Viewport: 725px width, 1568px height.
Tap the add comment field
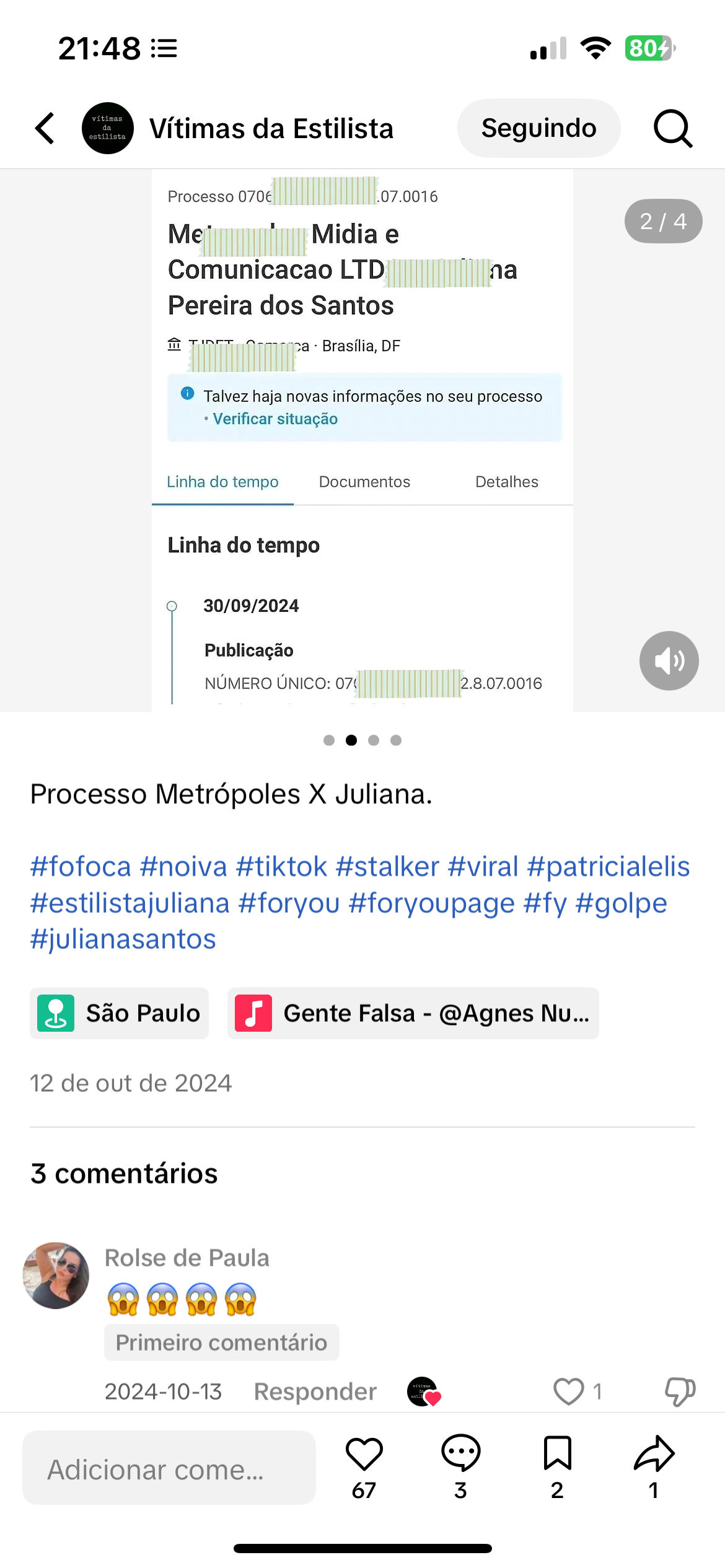(x=169, y=1468)
